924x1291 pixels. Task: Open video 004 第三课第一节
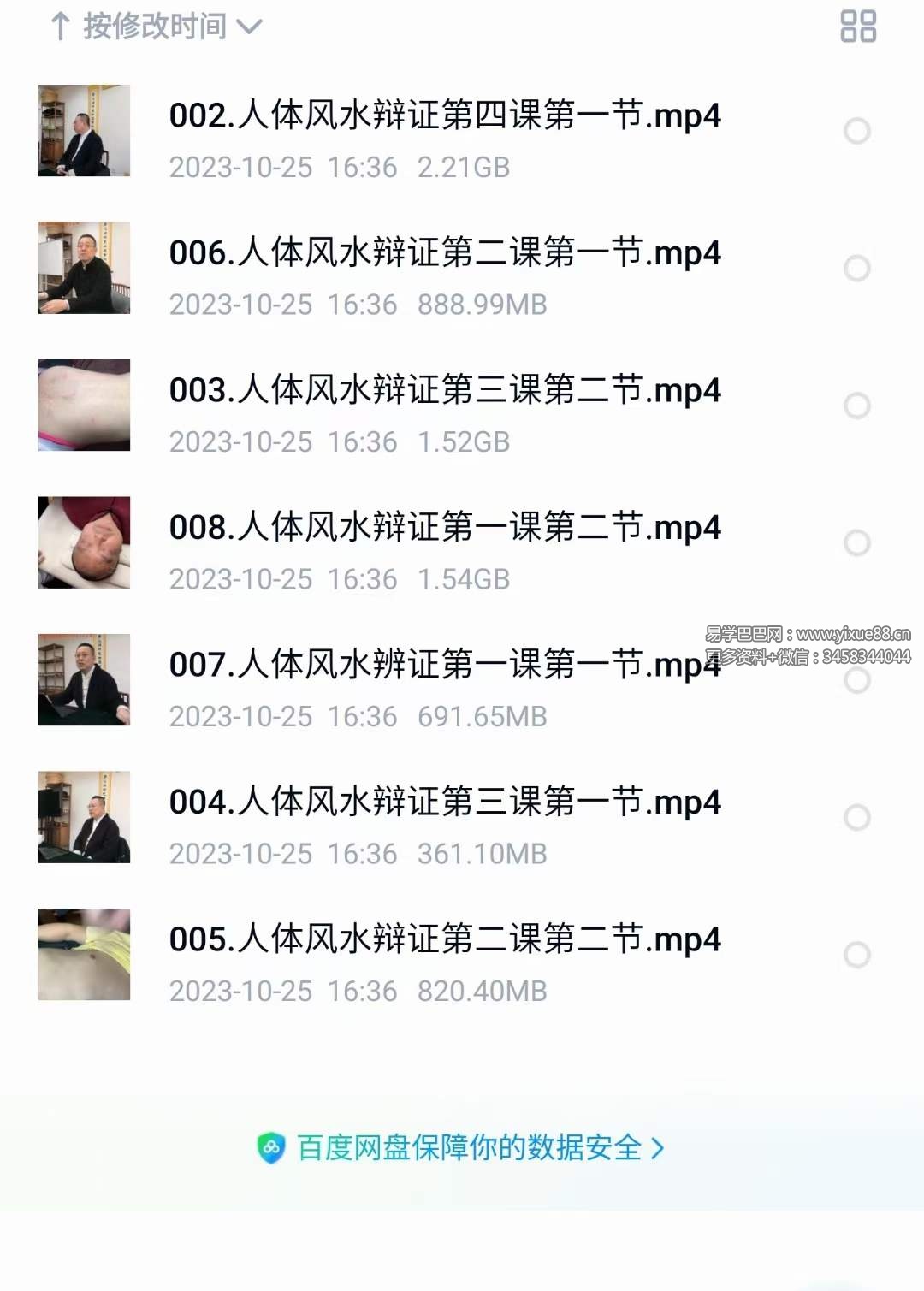(x=444, y=802)
